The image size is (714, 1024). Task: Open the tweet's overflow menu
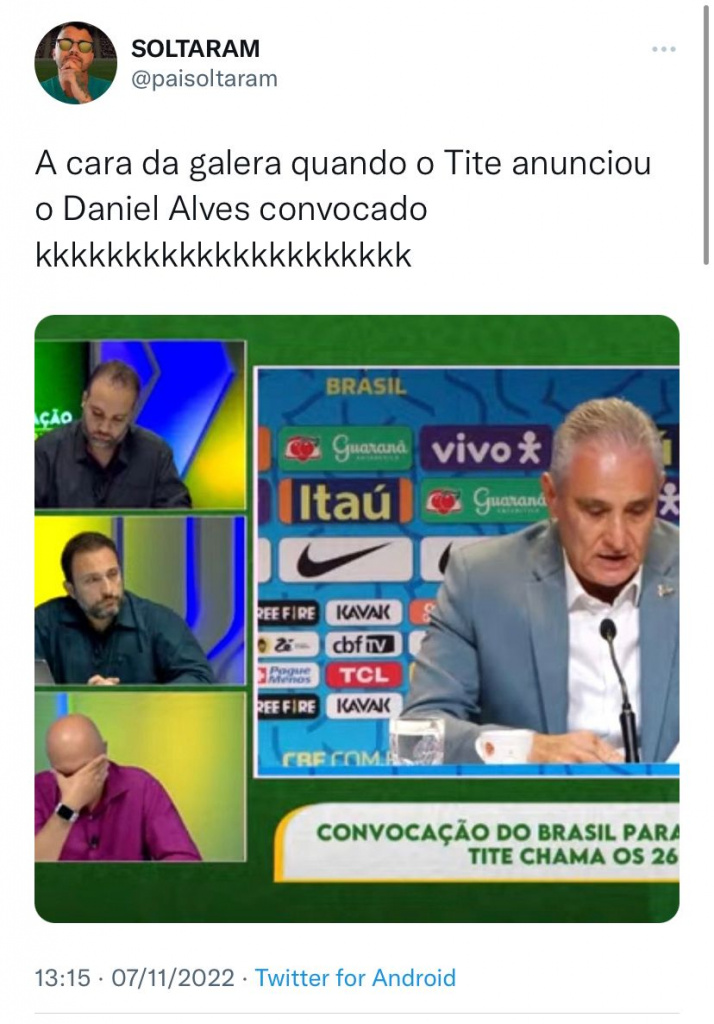(664, 49)
